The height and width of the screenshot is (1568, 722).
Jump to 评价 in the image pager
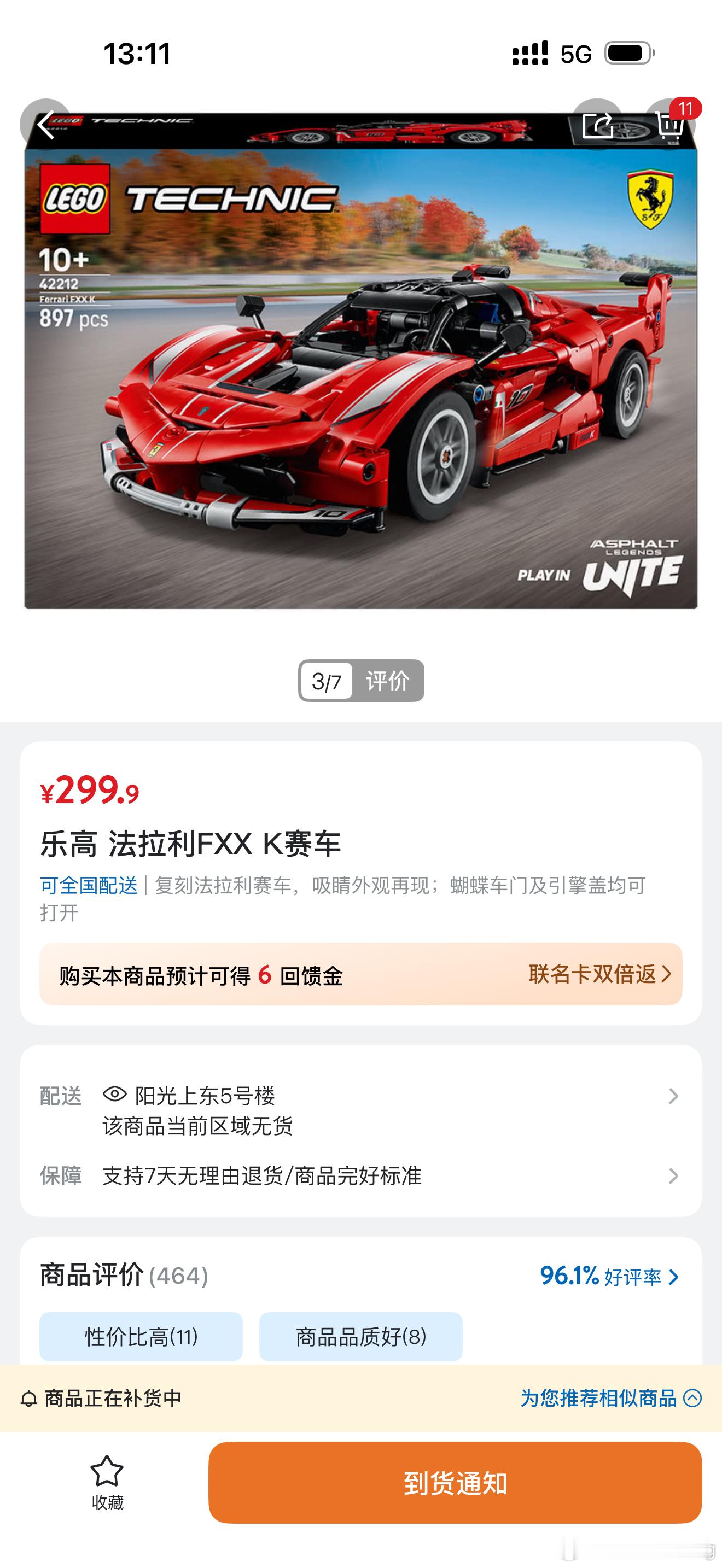387,681
